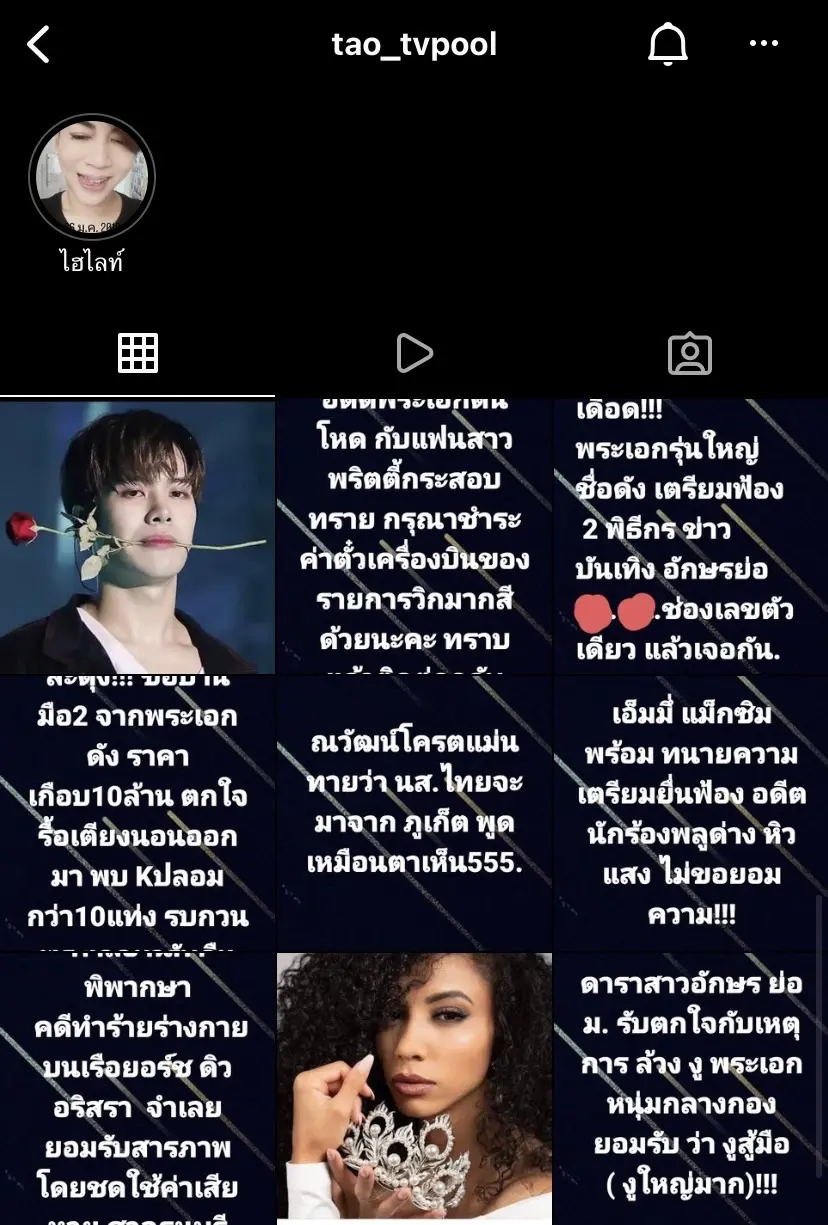Open the post mentioning พริตตี้กระสอบทราย
The width and height of the screenshot is (828, 1225).
click(414, 536)
